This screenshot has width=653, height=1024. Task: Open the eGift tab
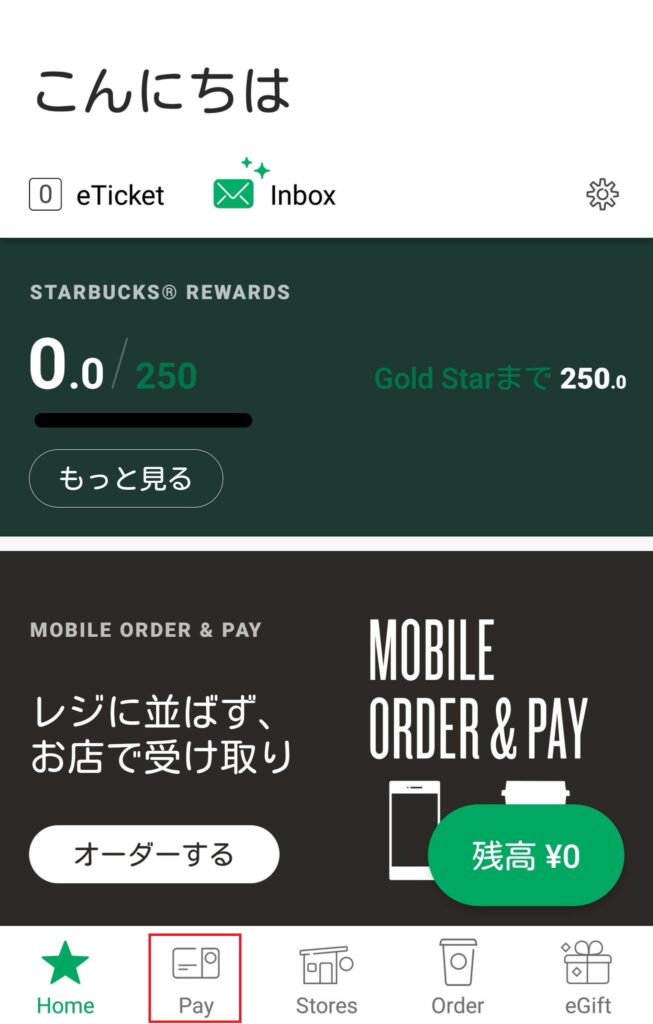click(x=587, y=978)
